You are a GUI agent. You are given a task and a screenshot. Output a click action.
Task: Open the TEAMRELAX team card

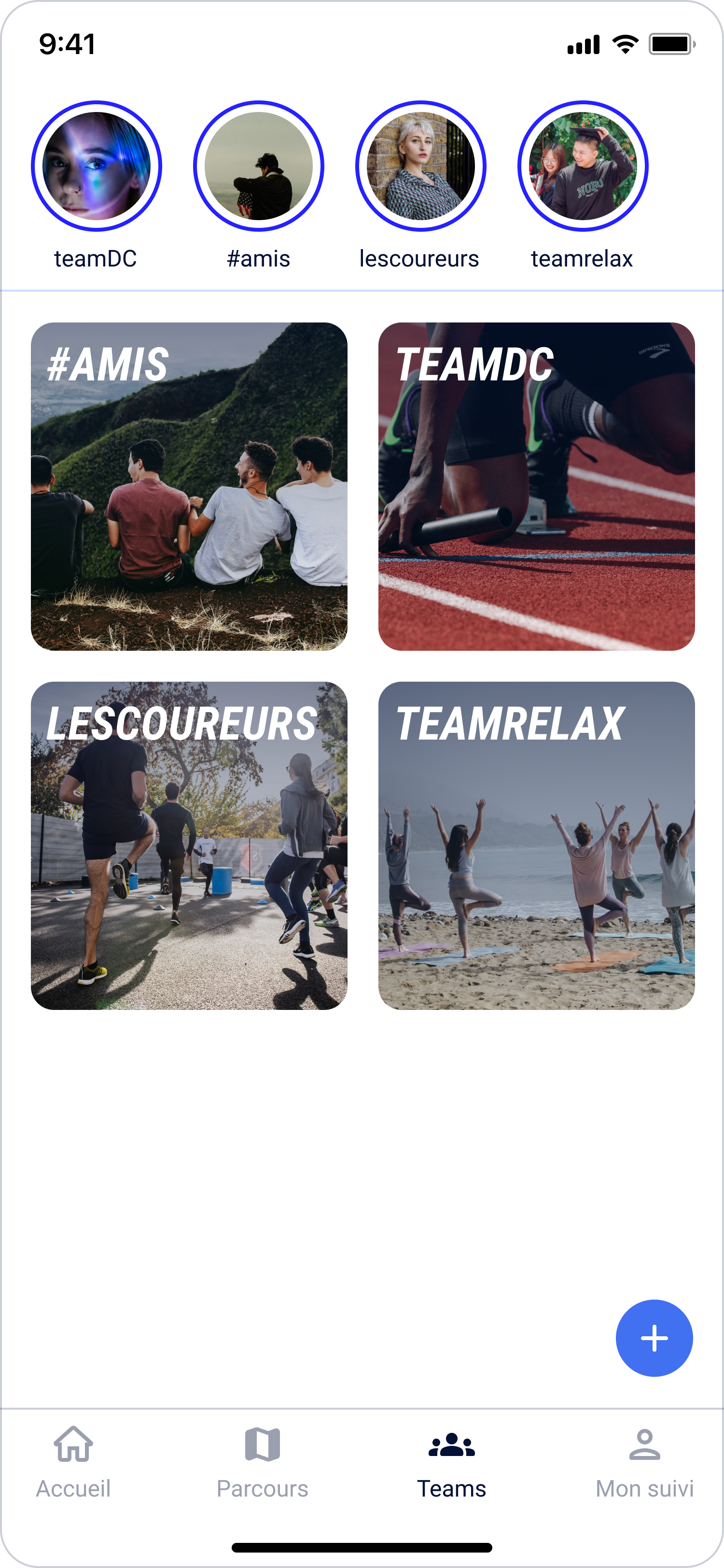(537, 845)
